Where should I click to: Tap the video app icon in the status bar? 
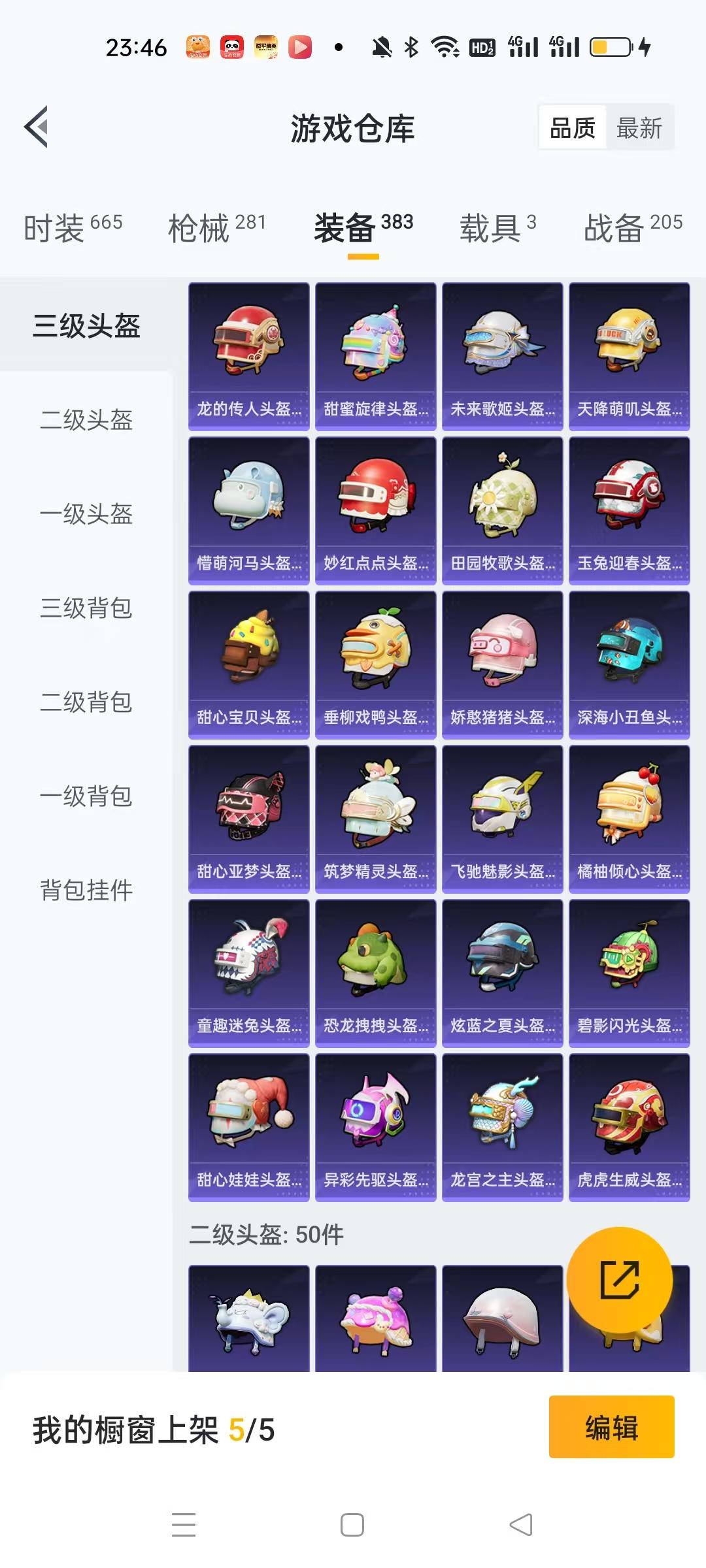coord(299,46)
